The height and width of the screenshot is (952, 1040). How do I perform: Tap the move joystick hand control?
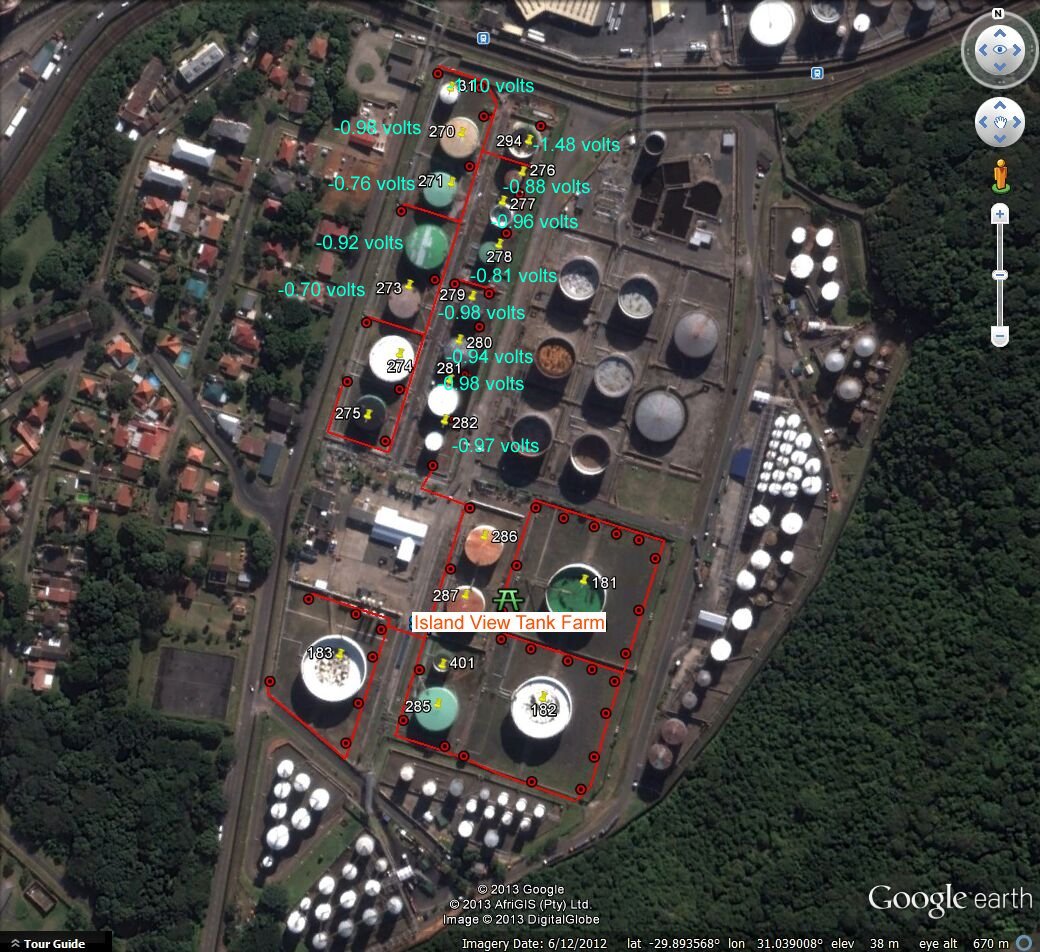999,122
